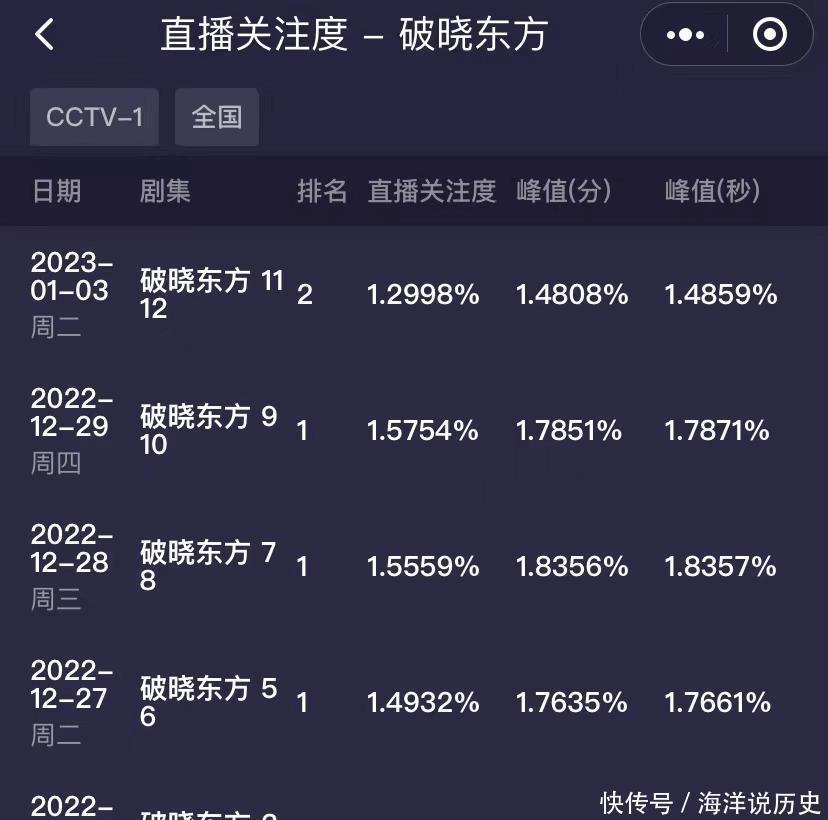Choose the 全国 region chip
Viewport: 828px width, 820px height.
217,117
